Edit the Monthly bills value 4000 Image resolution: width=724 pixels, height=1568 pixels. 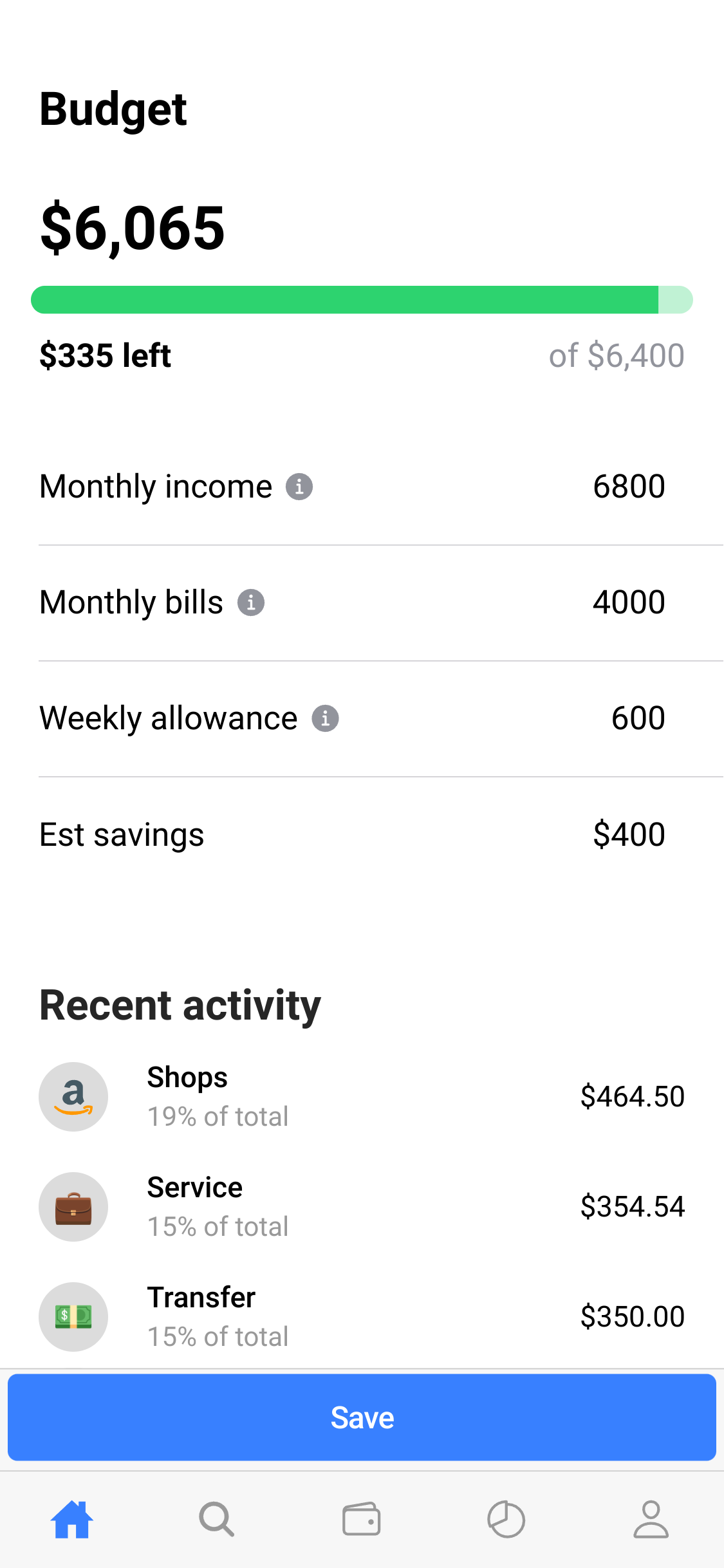629,602
